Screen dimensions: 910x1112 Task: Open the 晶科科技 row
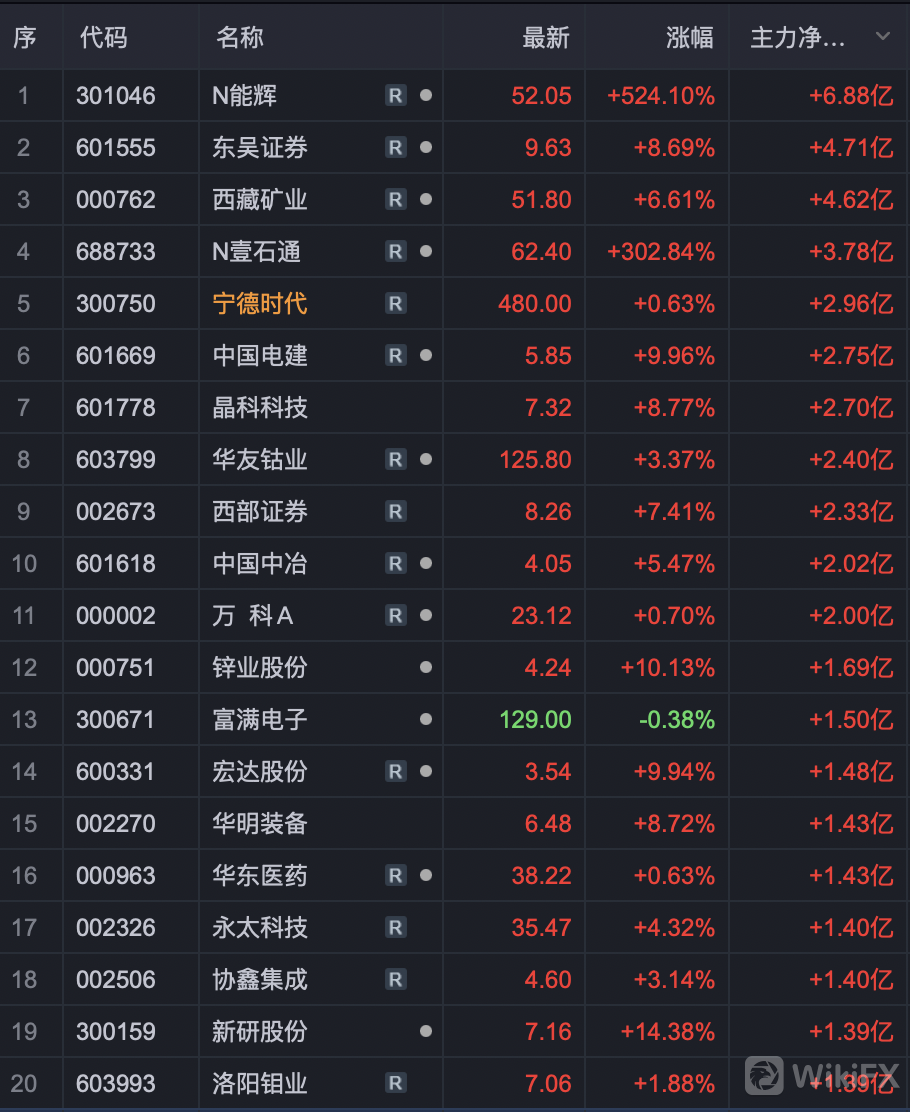click(260, 408)
